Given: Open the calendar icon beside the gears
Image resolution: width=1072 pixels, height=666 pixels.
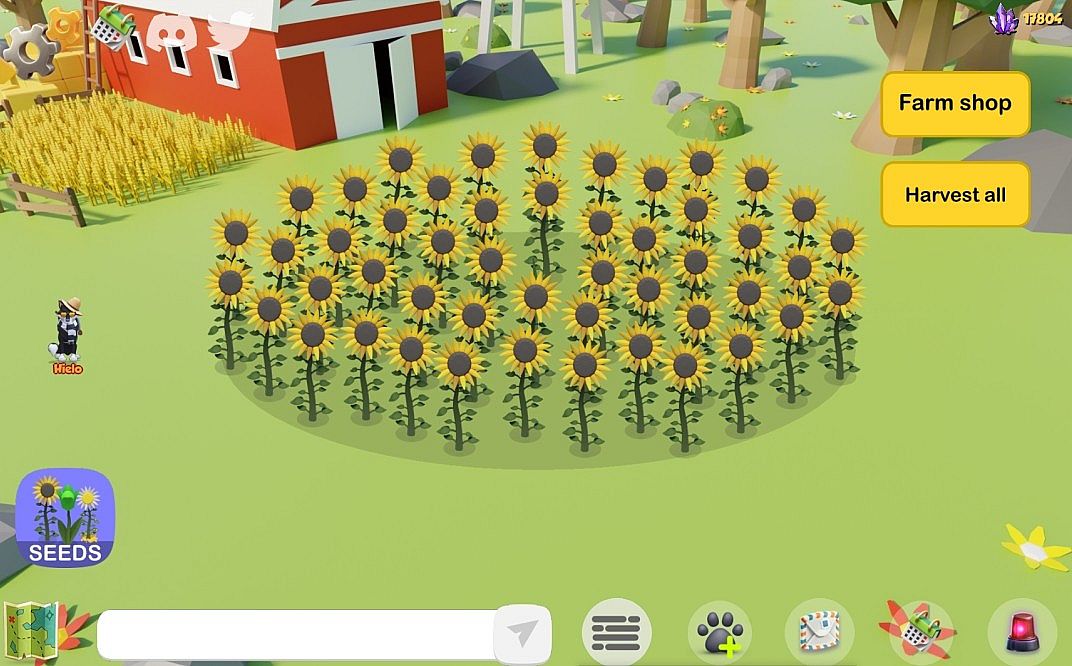Looking at the screenshot, I should coord(111,27).
